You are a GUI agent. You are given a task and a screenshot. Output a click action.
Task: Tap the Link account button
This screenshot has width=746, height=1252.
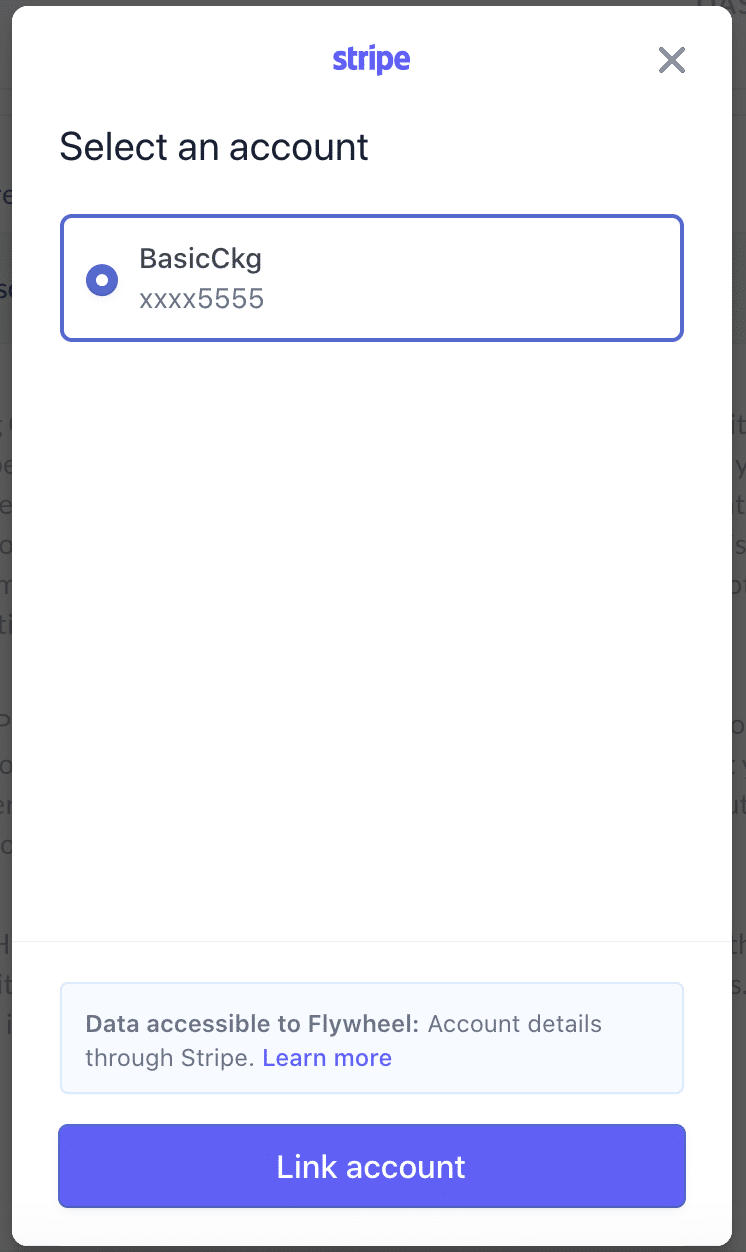(x=372, y=1166)
